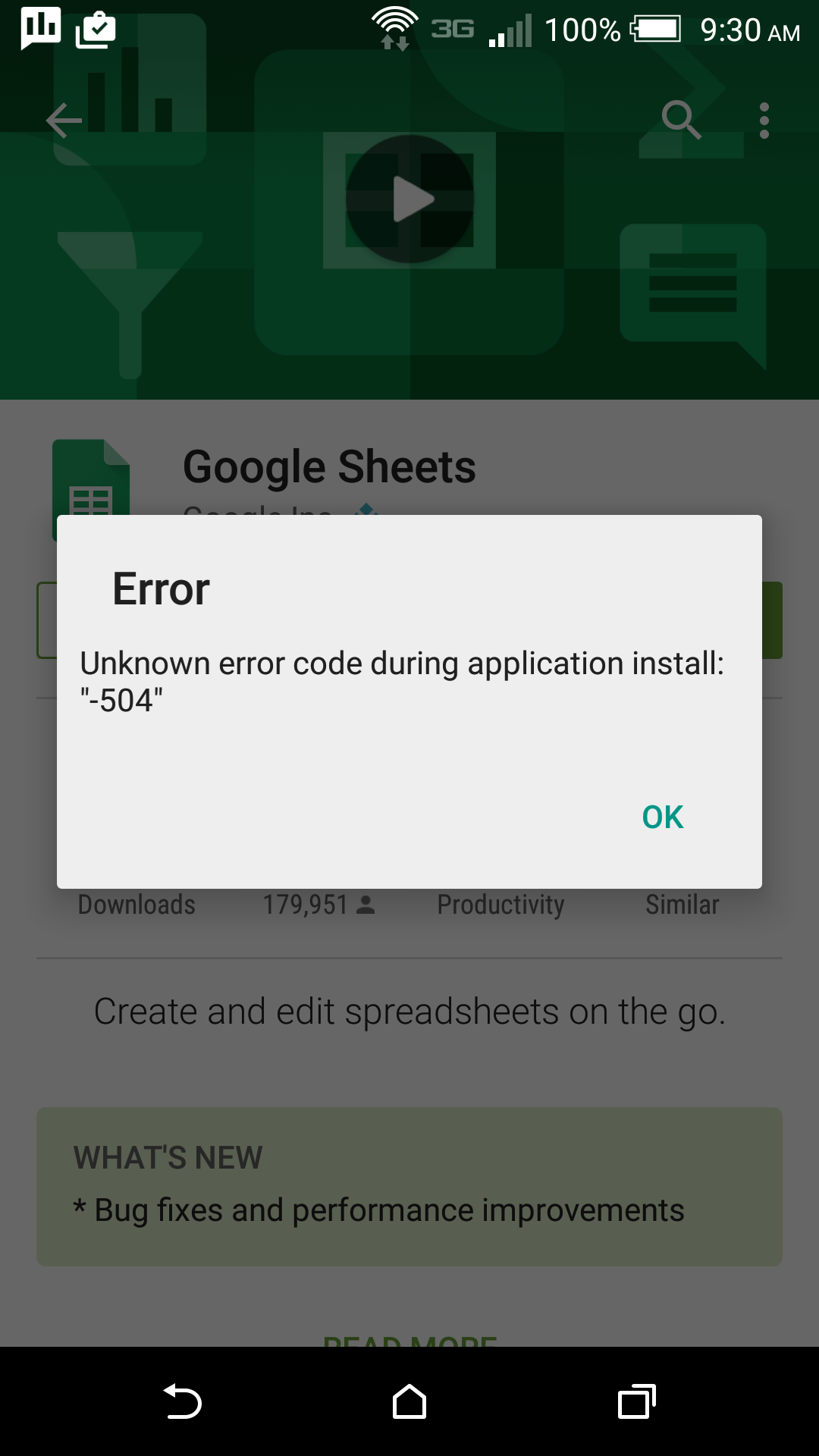Dismiss the error dialog with OK
Screen dimensions: 819x1456
pyautogui.click(x=662, y=817)
